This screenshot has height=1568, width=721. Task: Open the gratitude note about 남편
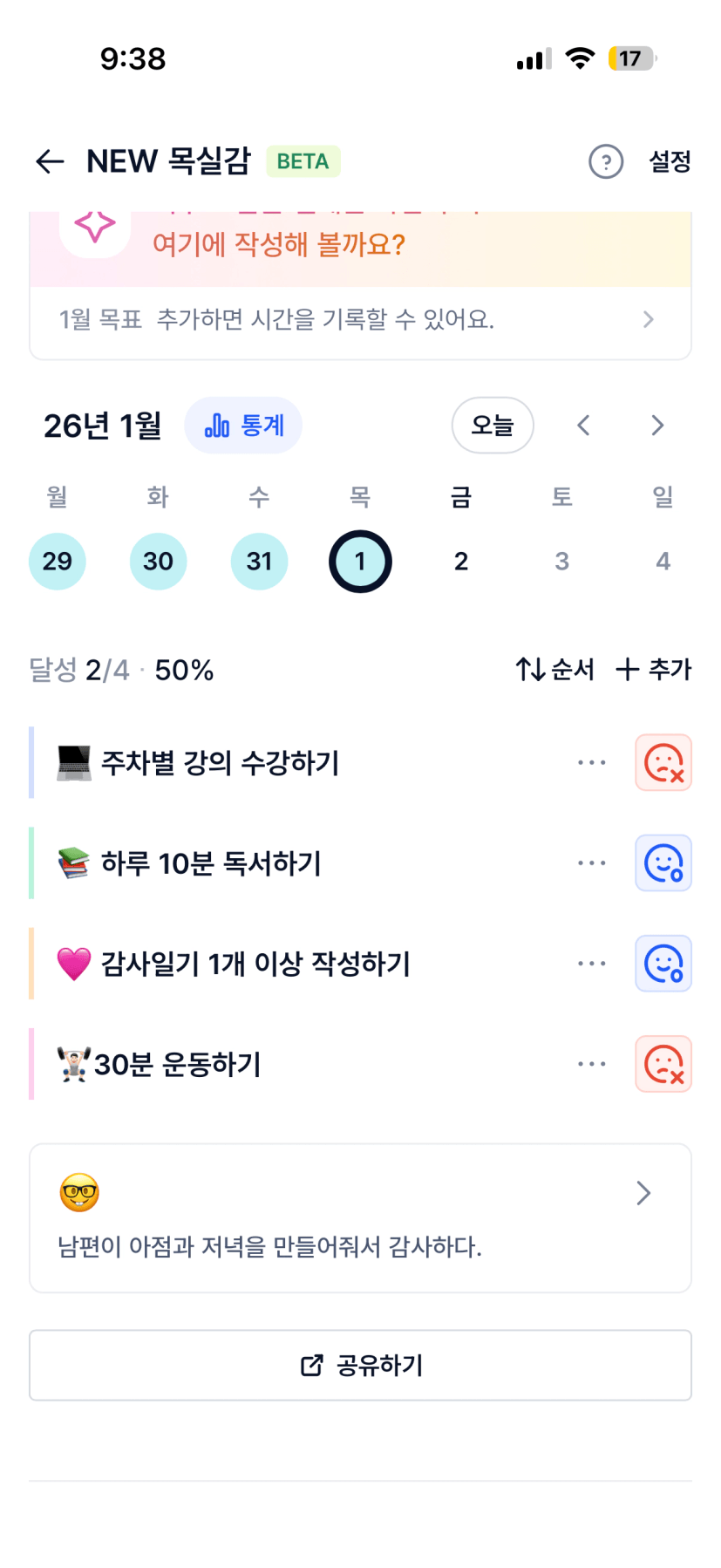tap(359, 1218)
